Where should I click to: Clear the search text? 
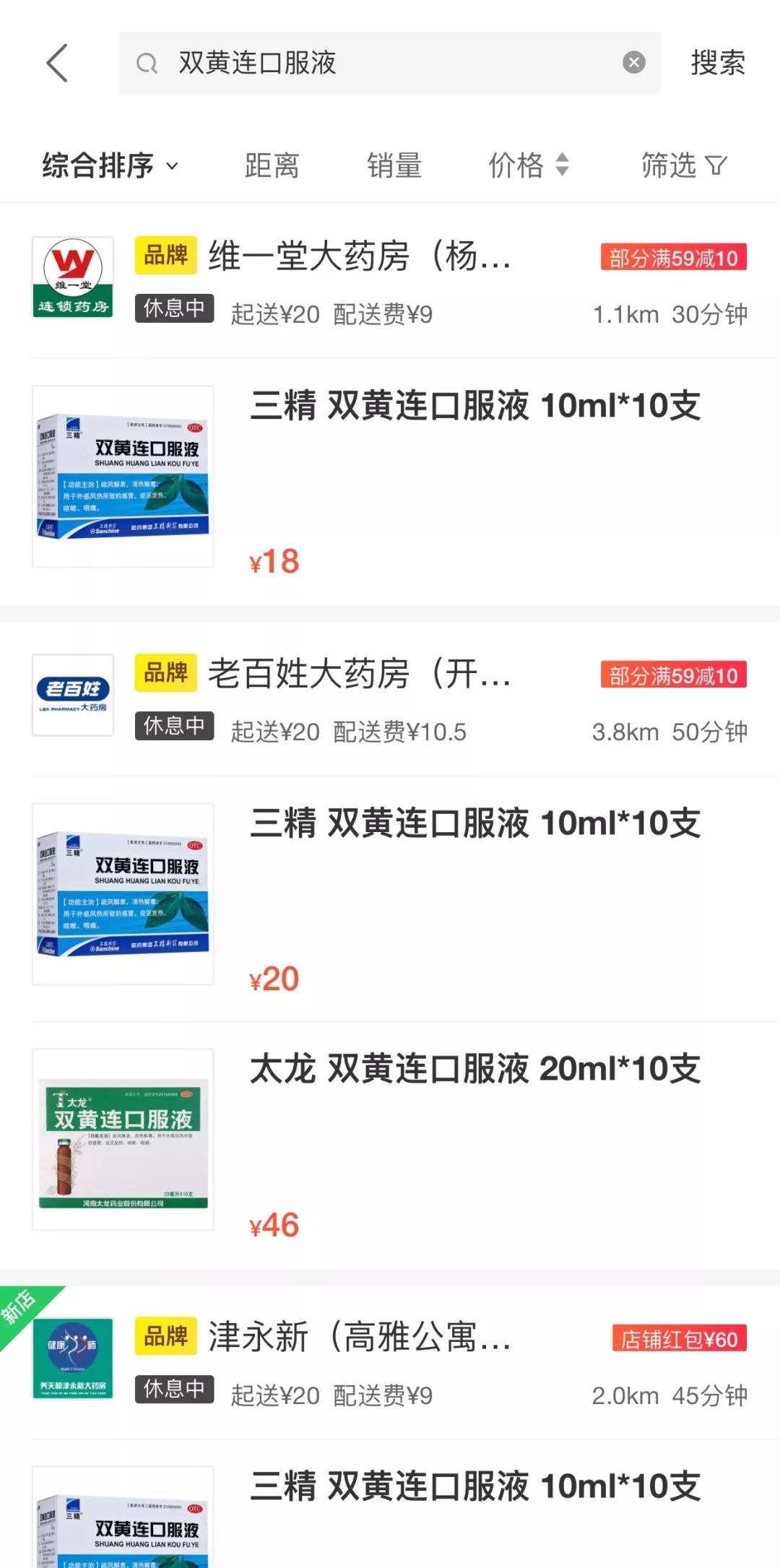[x=633, y=63]
